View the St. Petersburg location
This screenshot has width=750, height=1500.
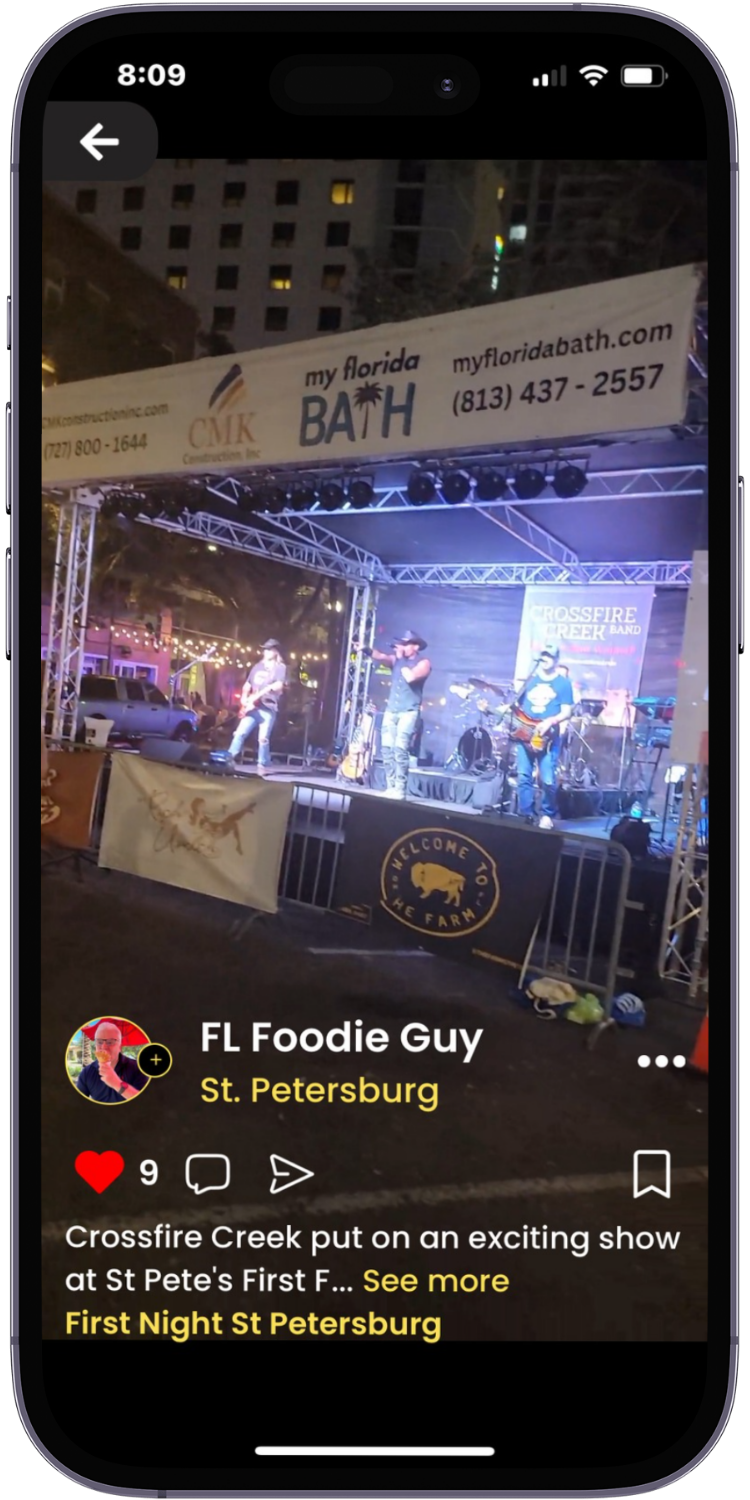(319, 1090)
